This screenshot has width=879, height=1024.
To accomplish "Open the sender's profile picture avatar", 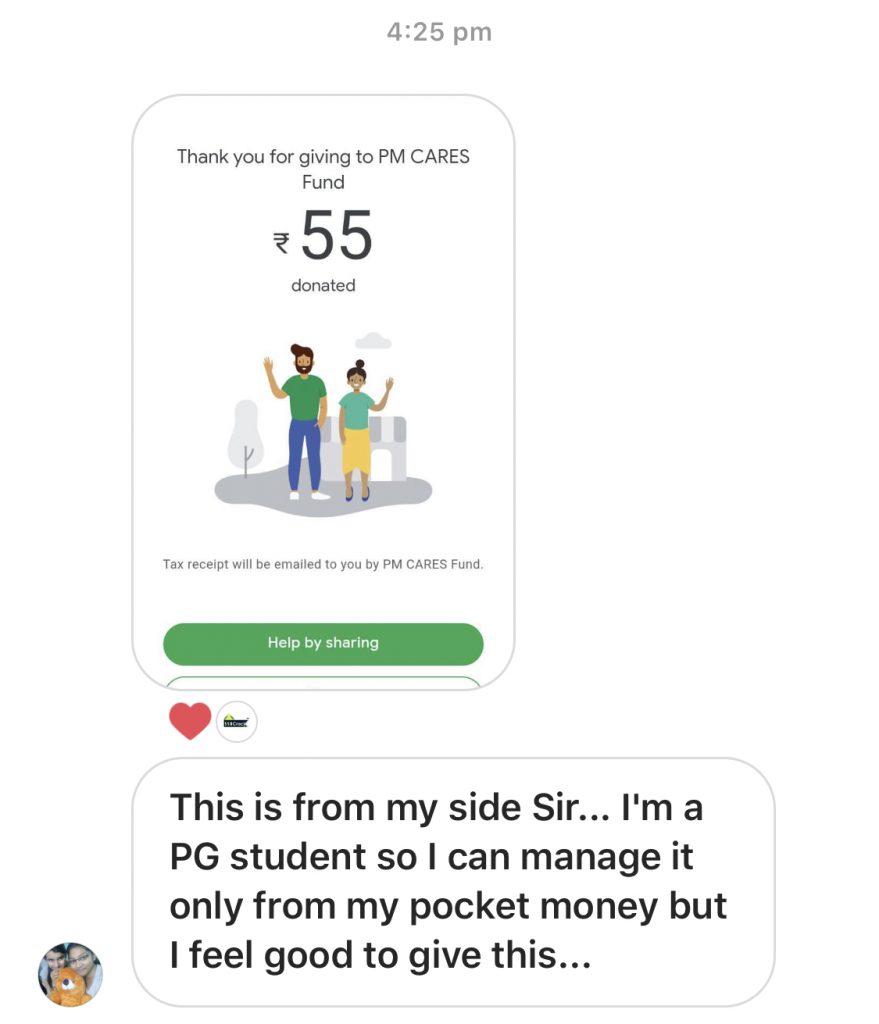I will 70,973.
